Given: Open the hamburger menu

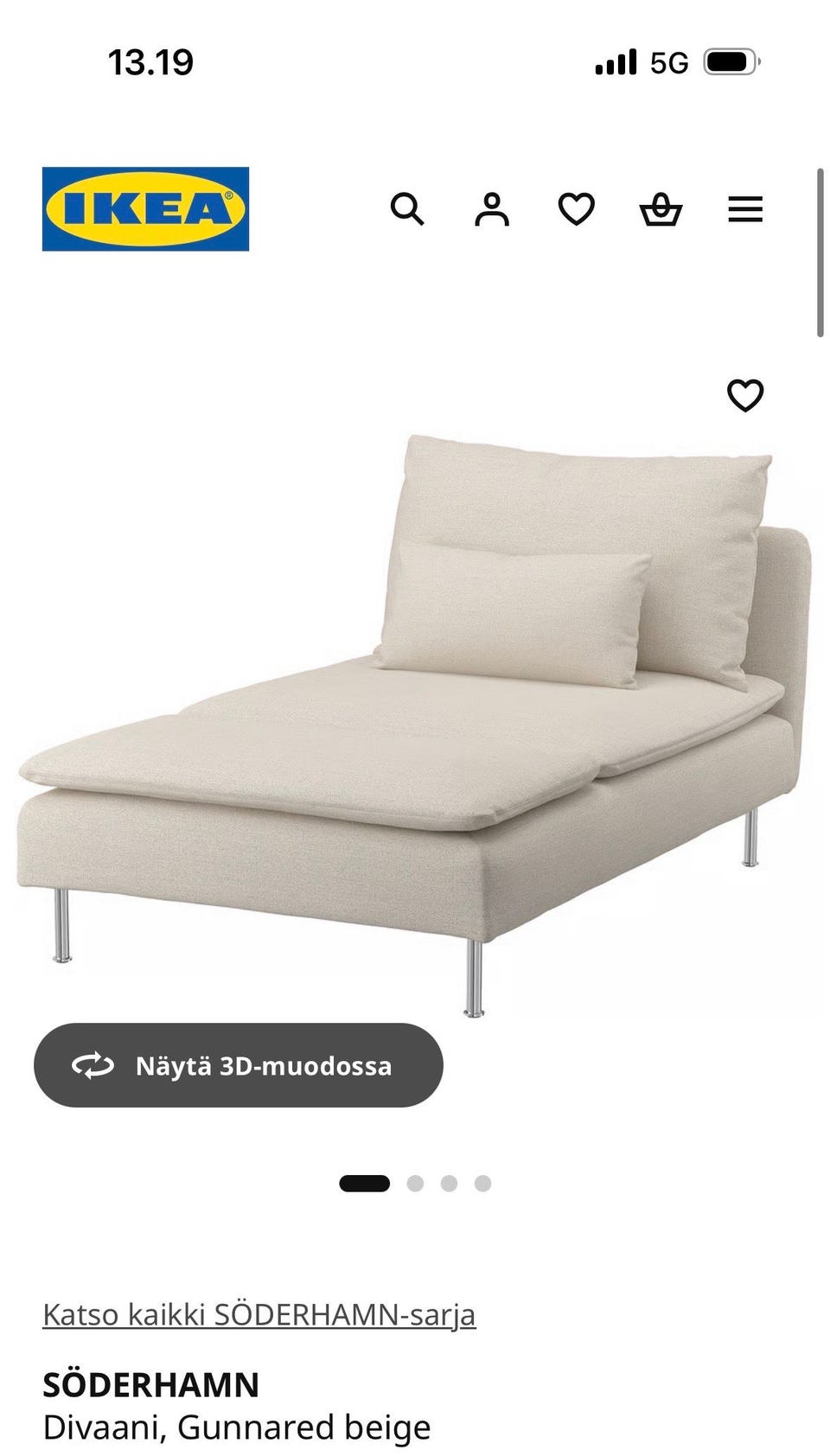Looking at the screenshot, I should coord(744,209).
